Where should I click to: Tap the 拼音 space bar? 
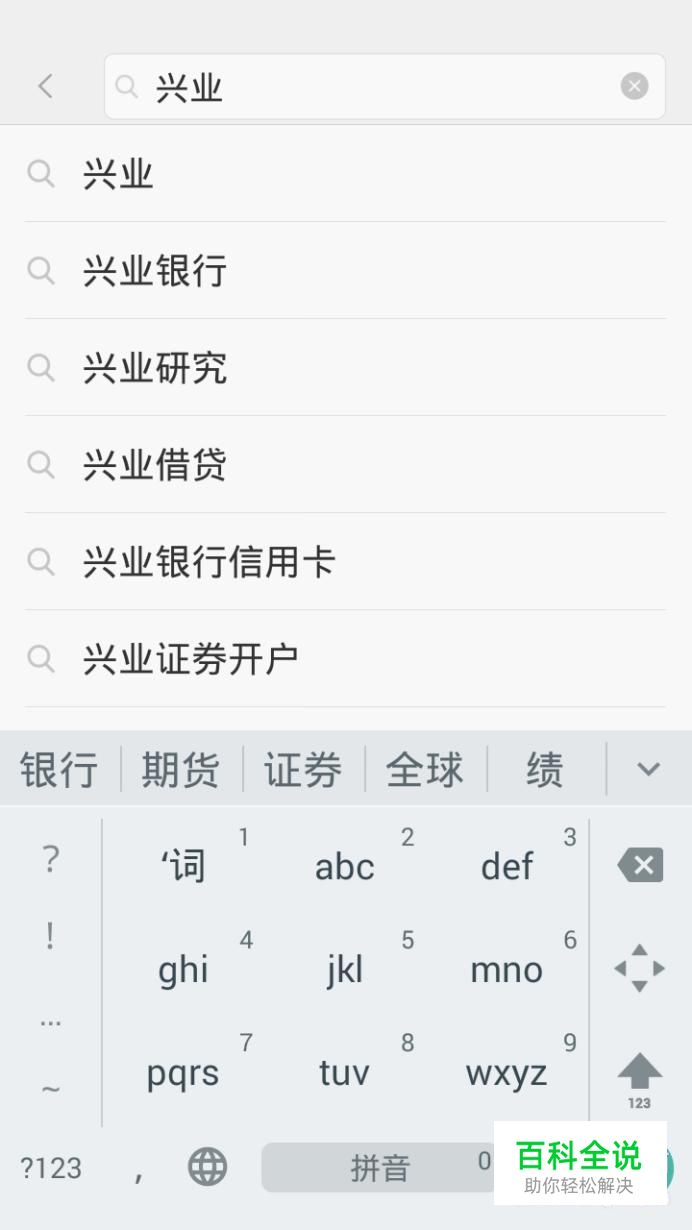[380, 1167]
